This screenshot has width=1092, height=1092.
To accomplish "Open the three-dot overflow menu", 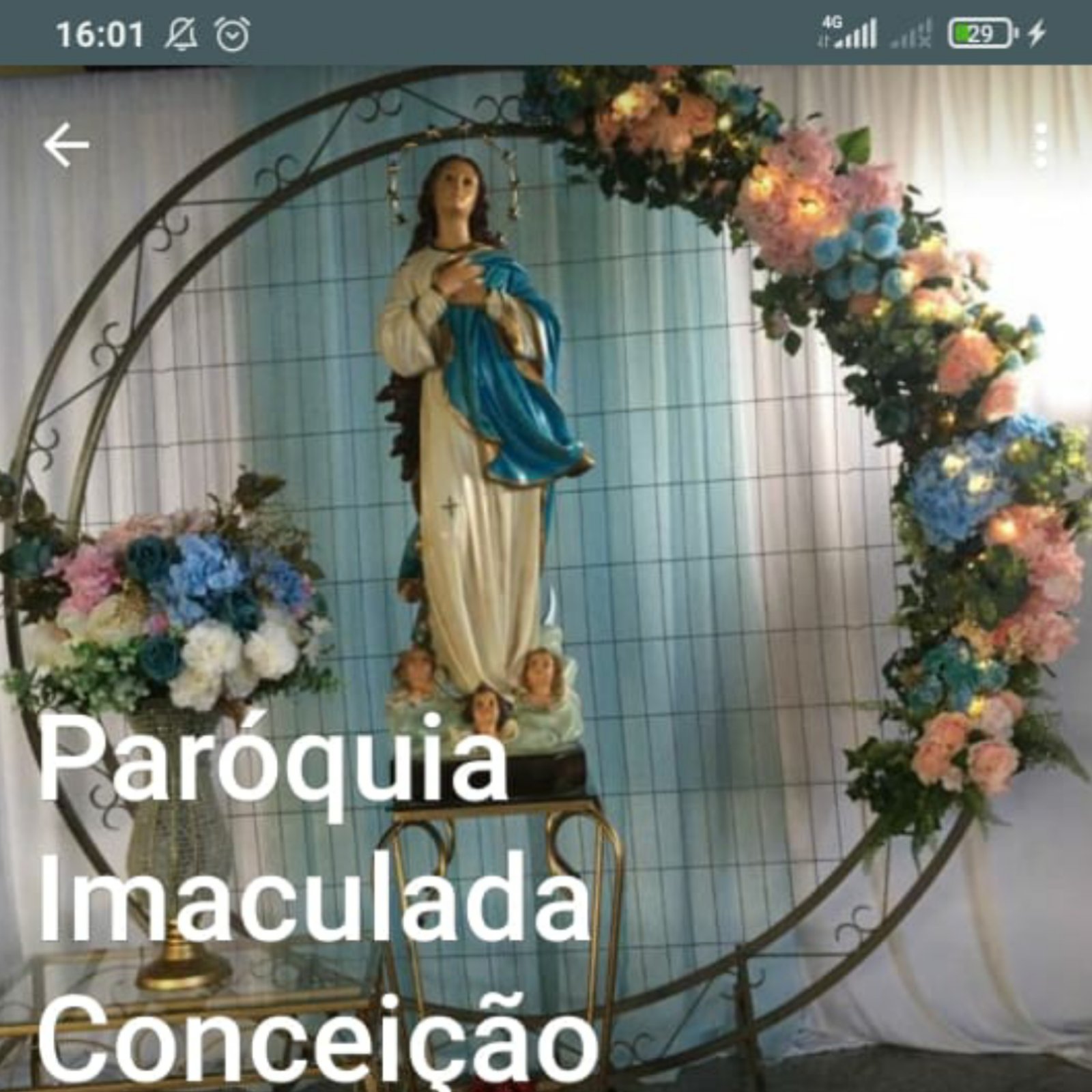I will (1040, 145).
